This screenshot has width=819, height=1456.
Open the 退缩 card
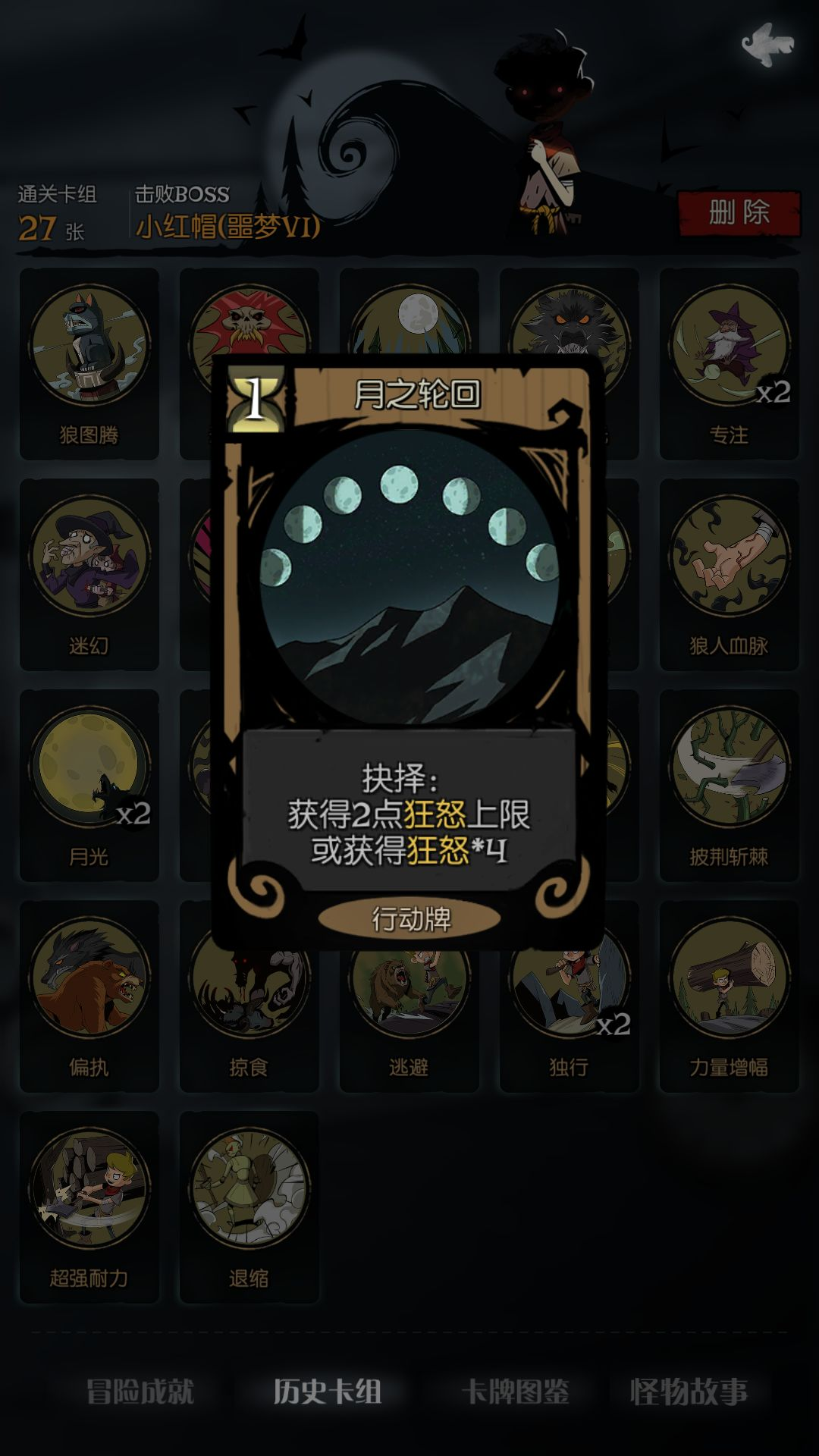point(249,1206)
